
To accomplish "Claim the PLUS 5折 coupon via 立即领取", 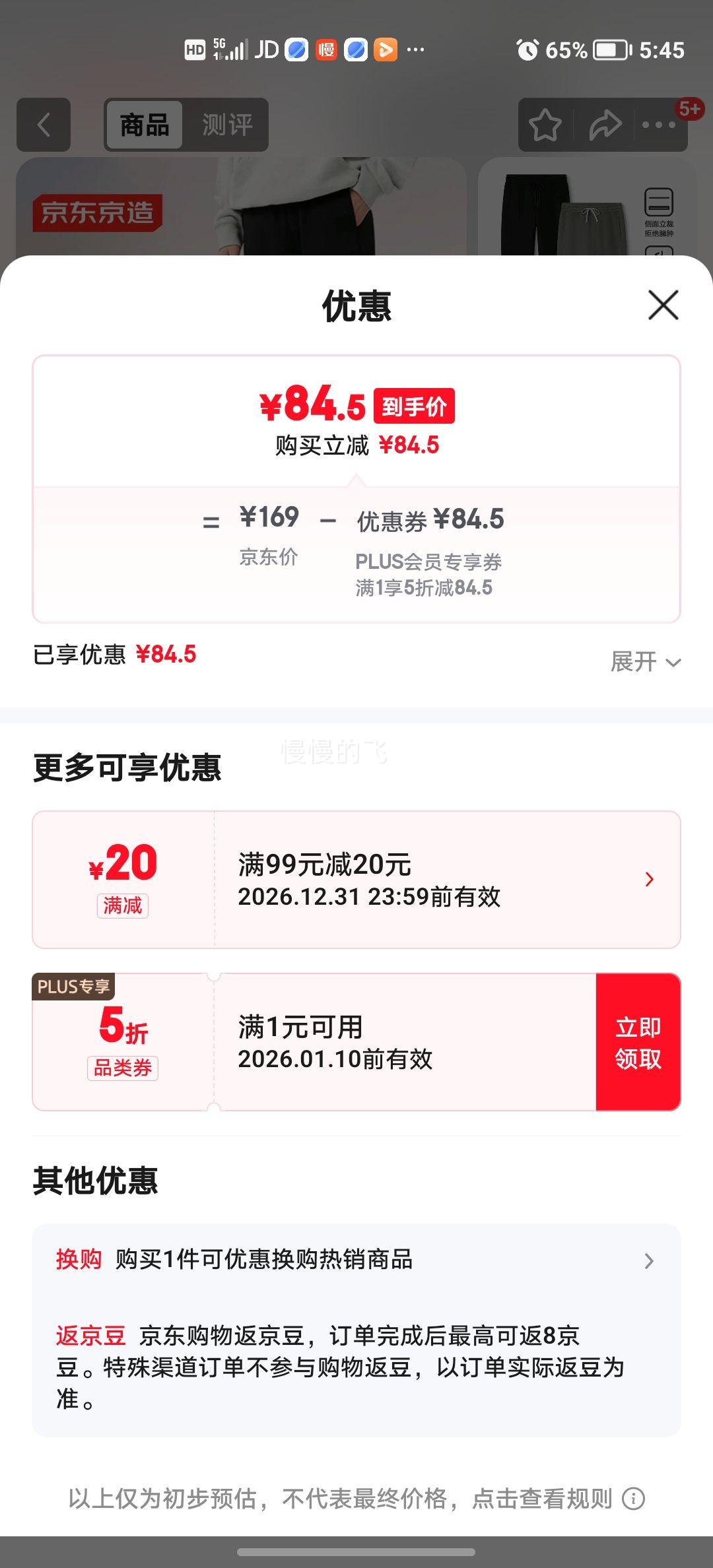I will [638, 1041].
